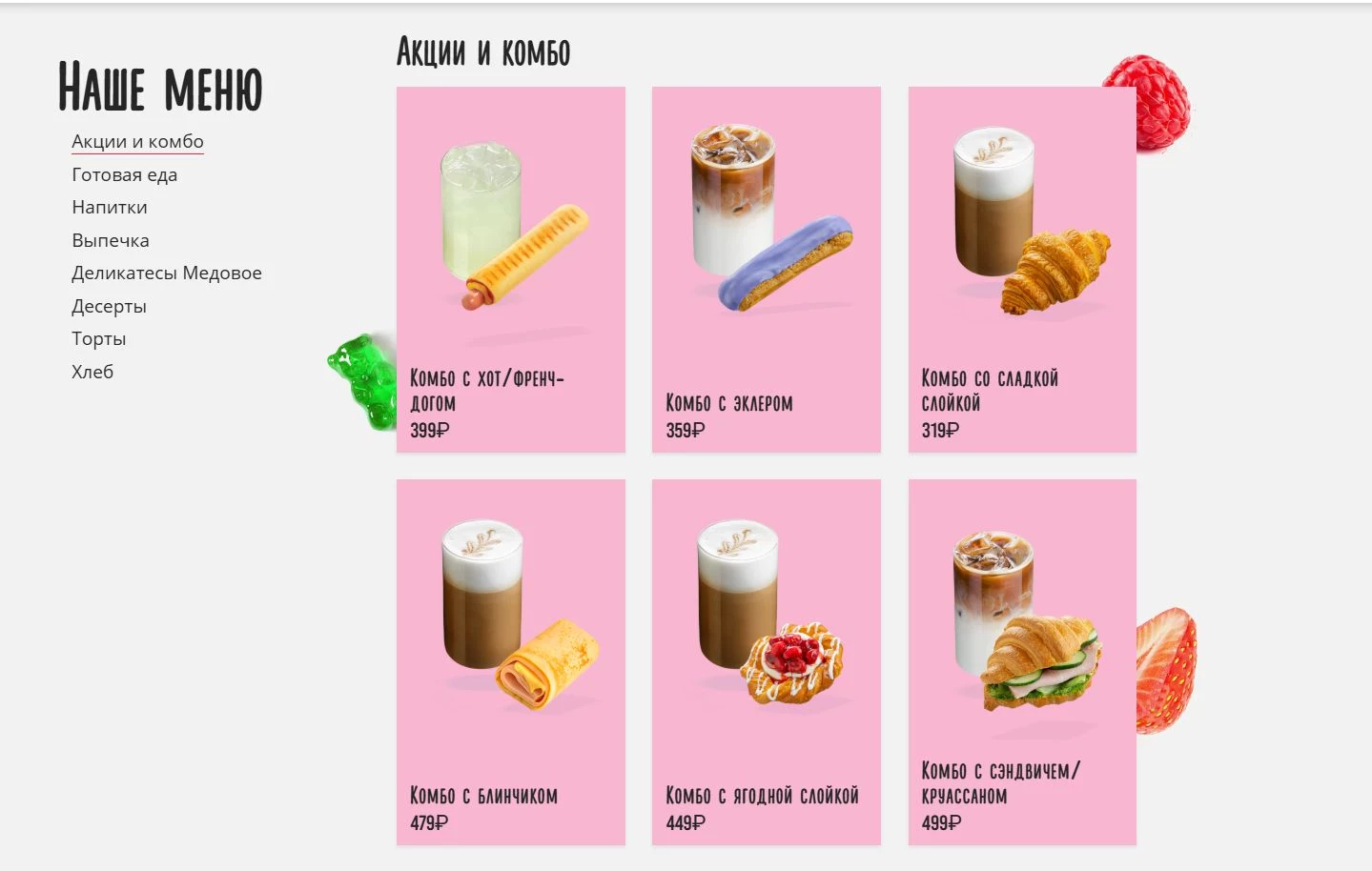Go to the Торты category
This screenshot has height=871, width=1372.
click(98, 338)
